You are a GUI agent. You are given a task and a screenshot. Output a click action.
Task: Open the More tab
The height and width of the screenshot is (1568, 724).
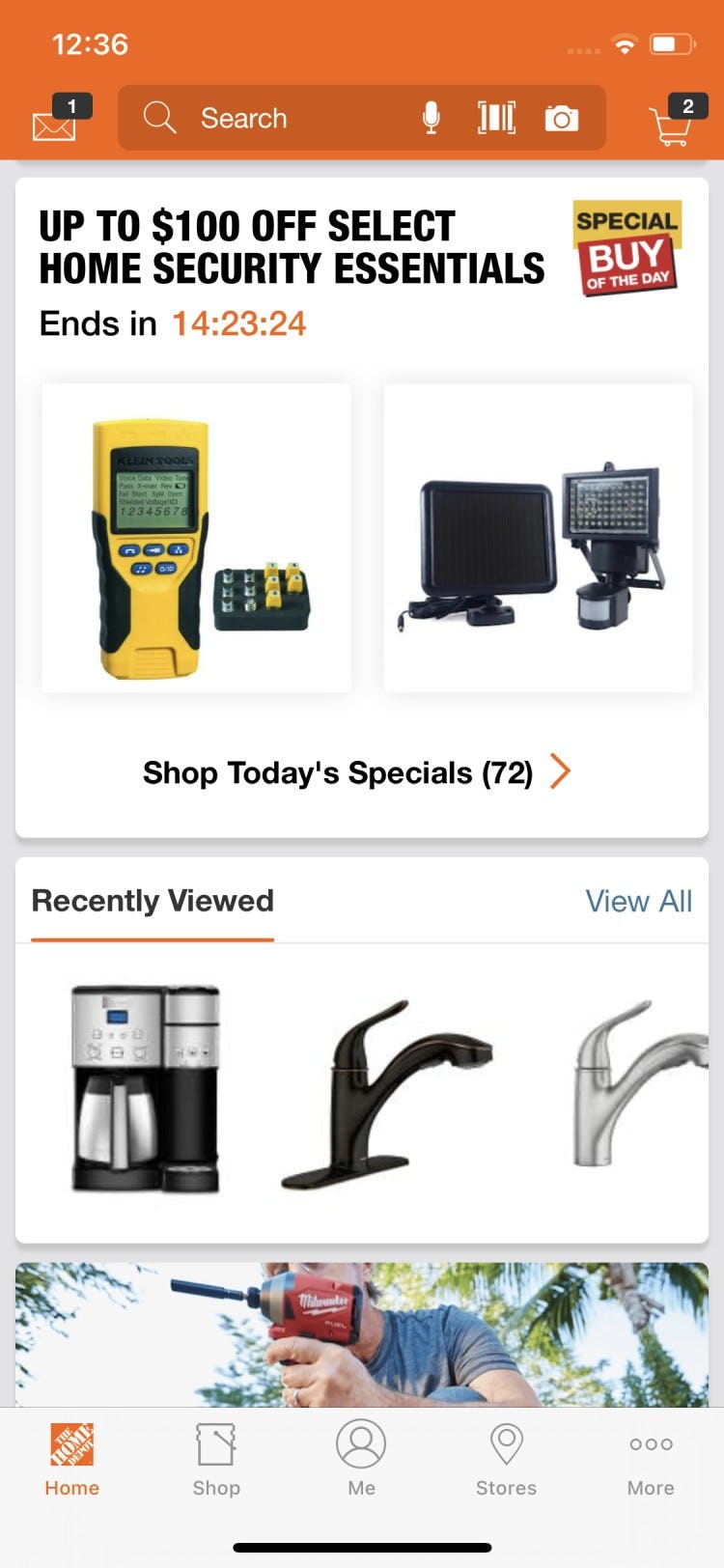pos(651,1459)
